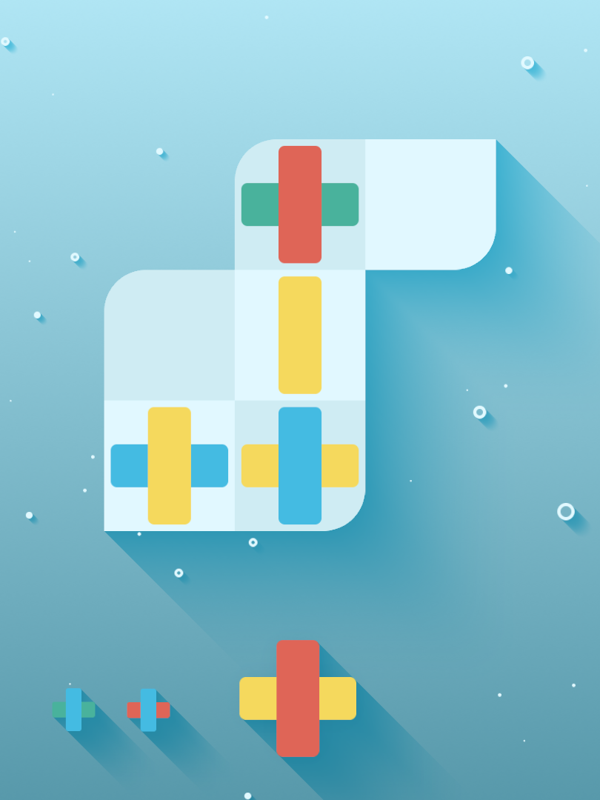Tap the red and green cross tile

tap(300, 204)
